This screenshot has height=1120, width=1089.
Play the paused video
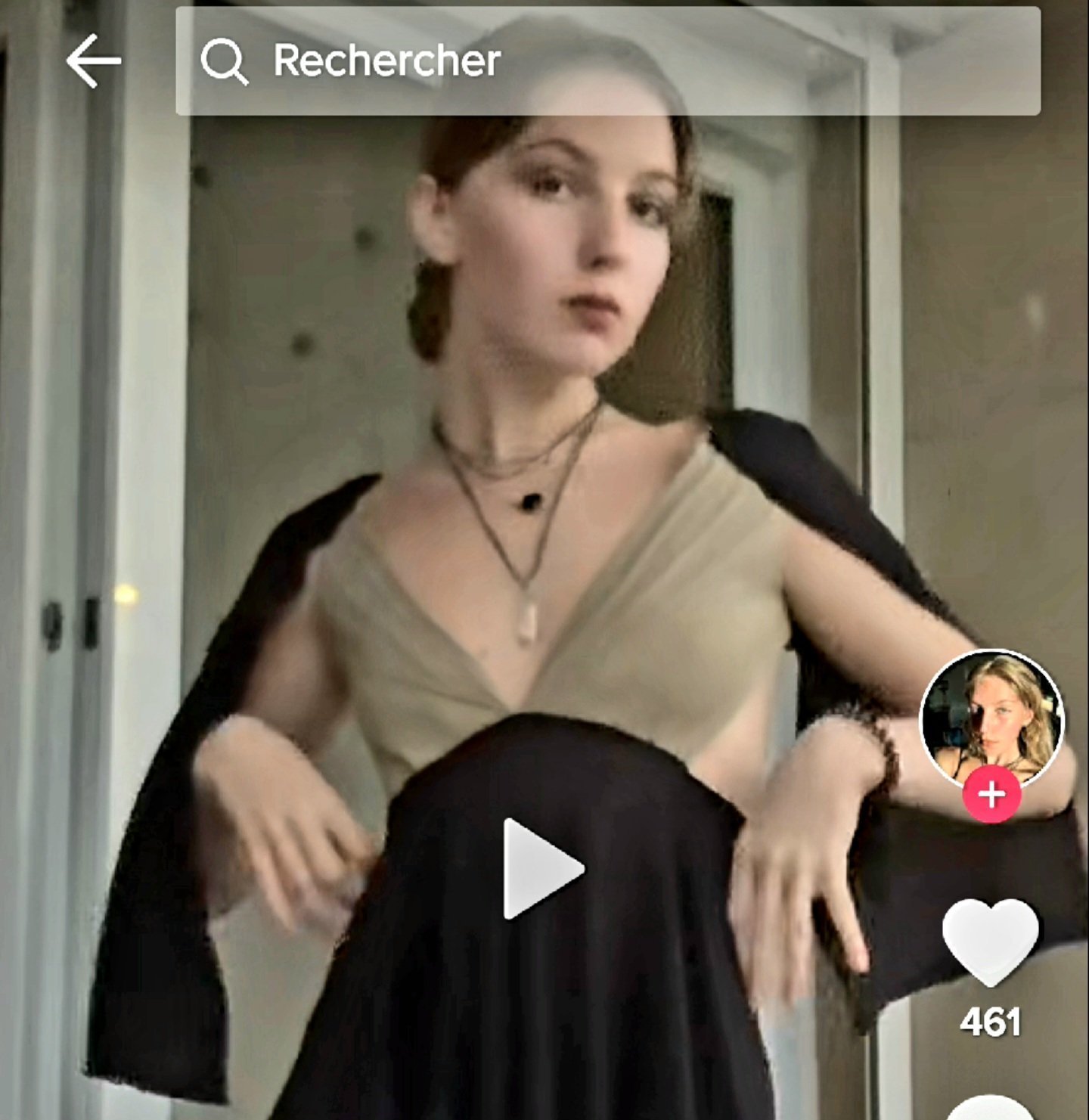(x=541, y=869)
